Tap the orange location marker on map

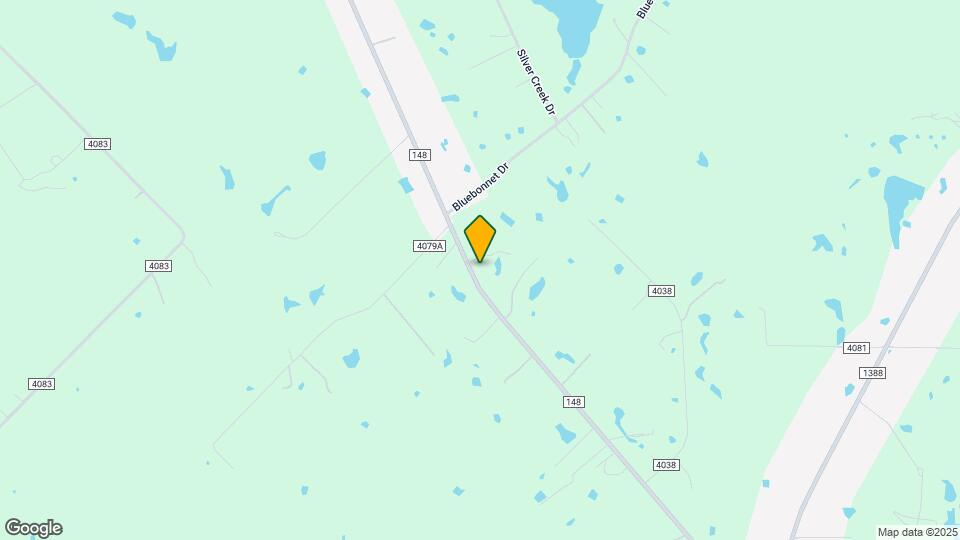[x=480, y=238]
